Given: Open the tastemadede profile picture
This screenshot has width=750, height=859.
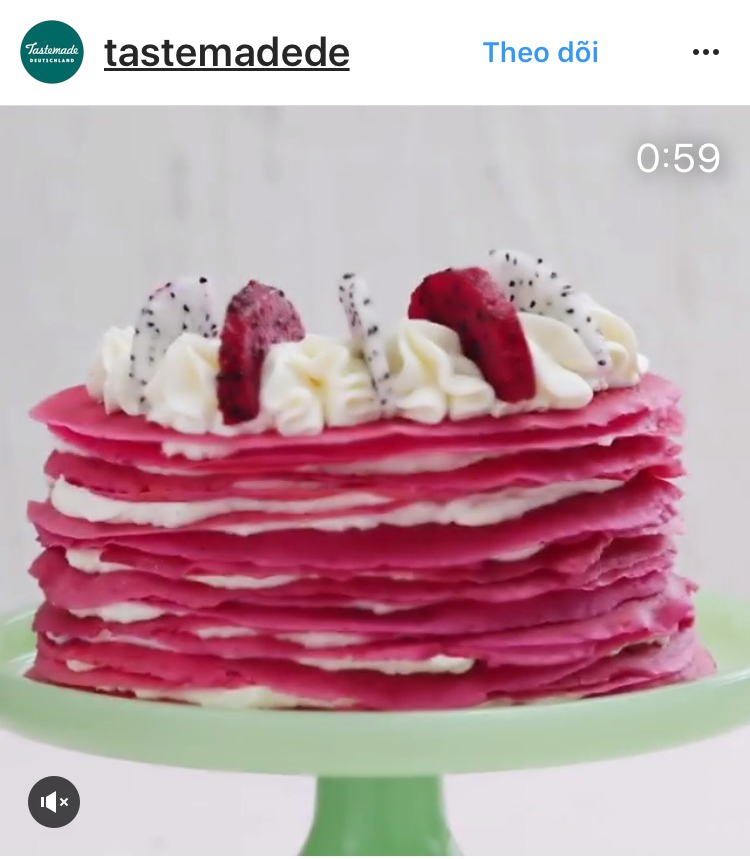Looking at the screenshot, I should point(52,52).
